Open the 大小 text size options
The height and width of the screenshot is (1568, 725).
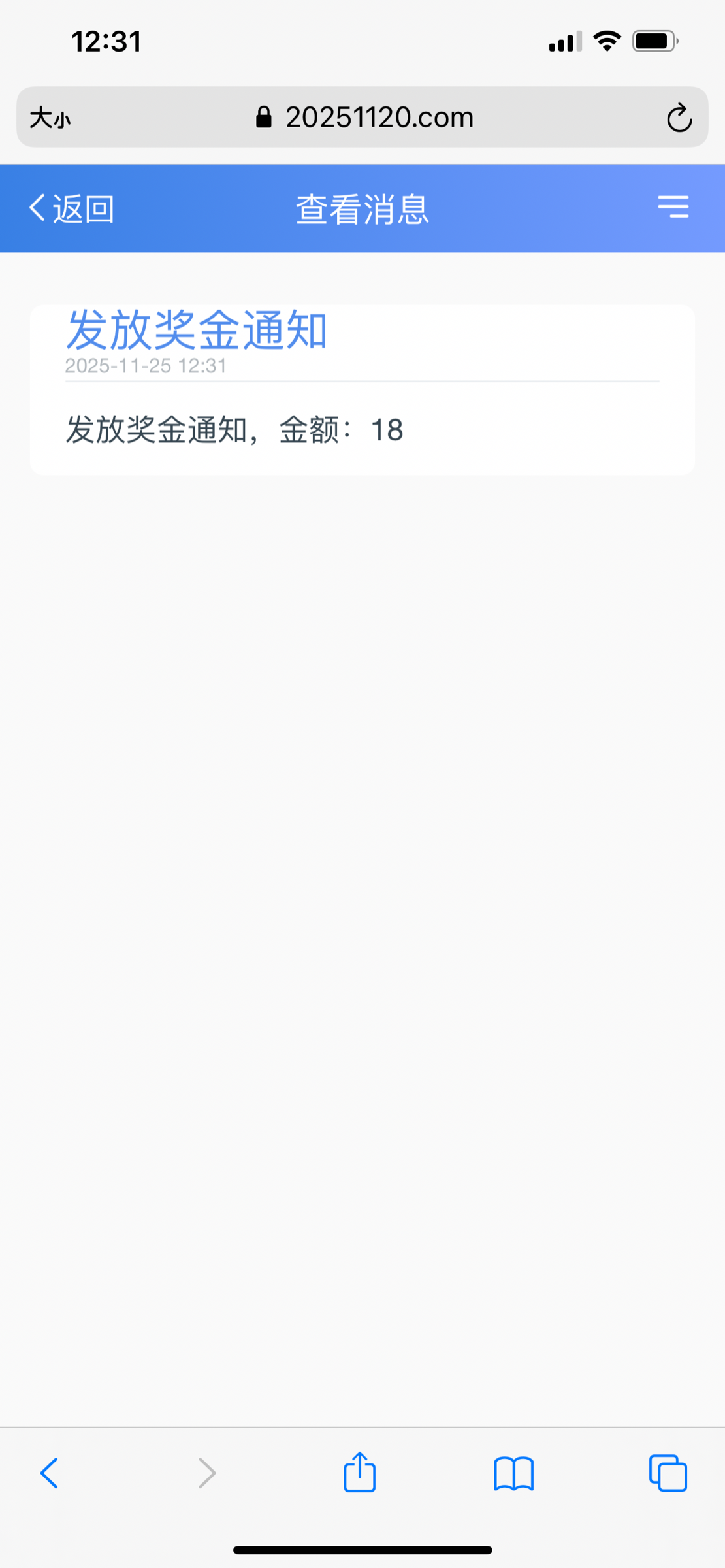pos(50,118)
